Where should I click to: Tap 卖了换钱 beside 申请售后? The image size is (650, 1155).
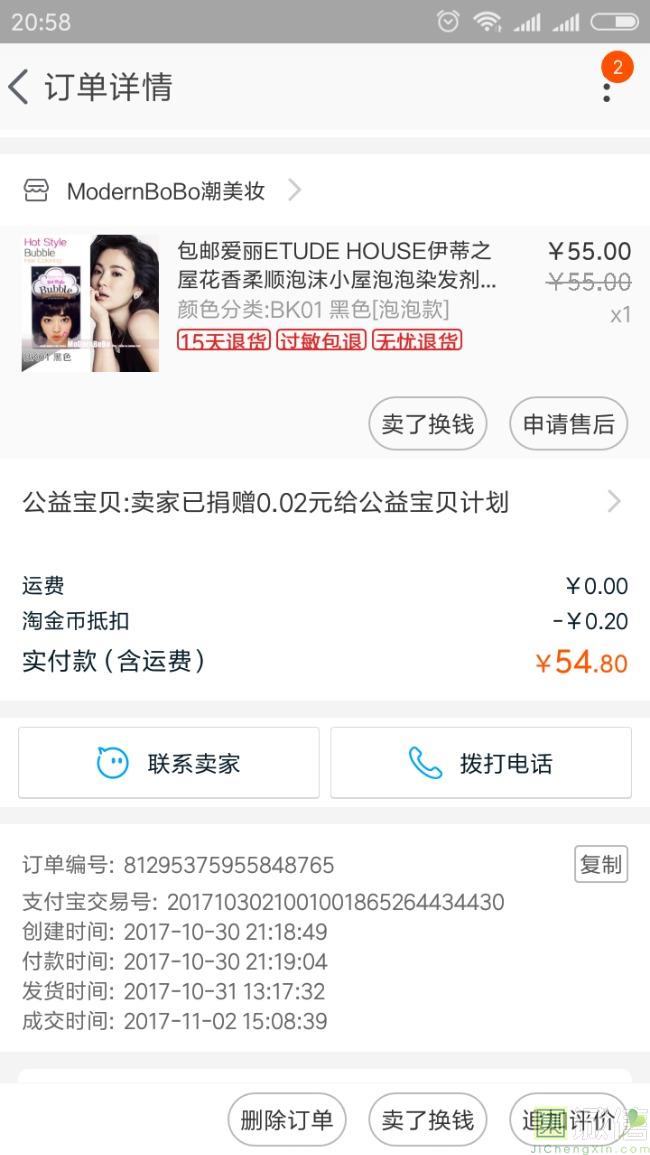click(427, 424)
